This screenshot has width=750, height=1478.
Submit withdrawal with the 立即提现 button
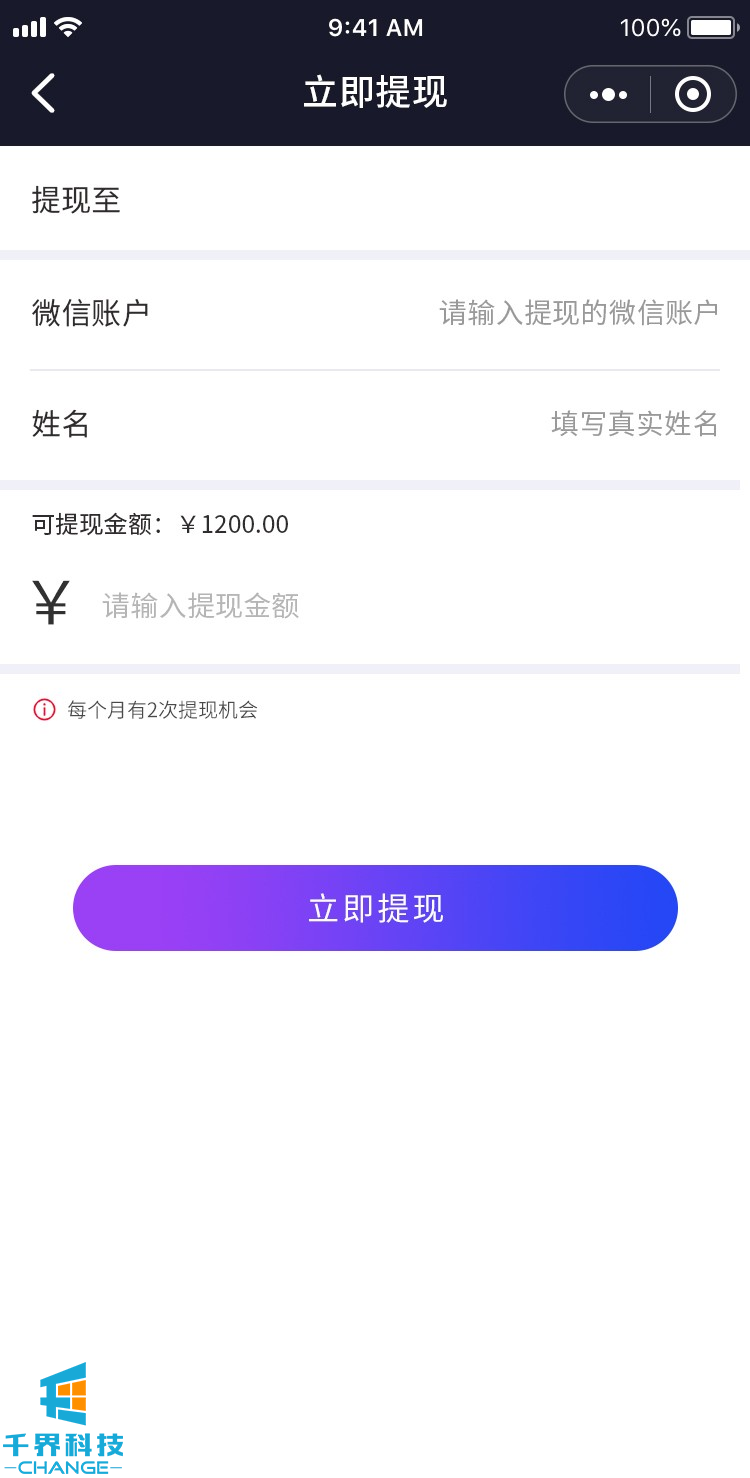coord(375,908)
